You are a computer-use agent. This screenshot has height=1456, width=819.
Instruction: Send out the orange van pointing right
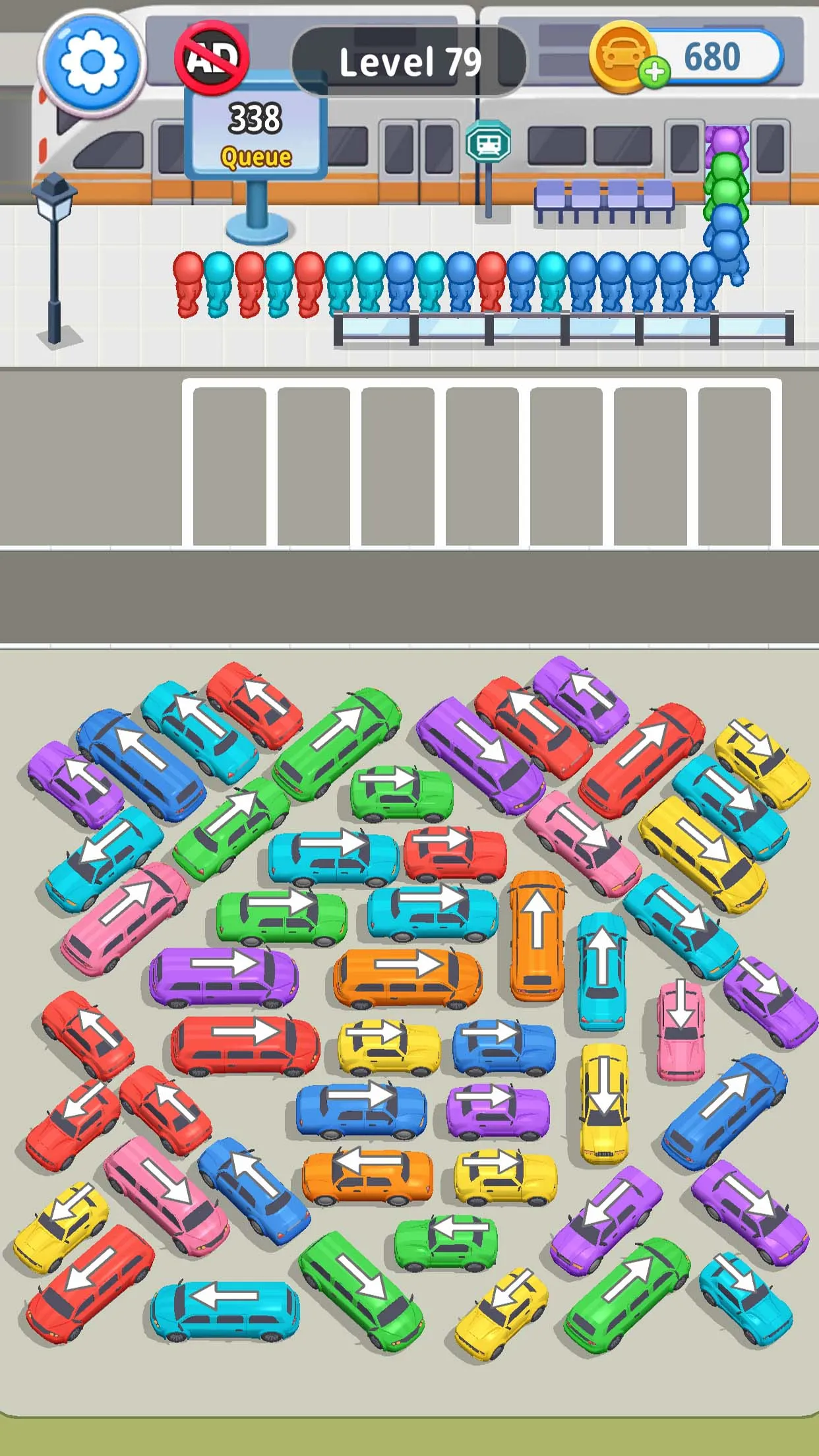tap(408, 977)
